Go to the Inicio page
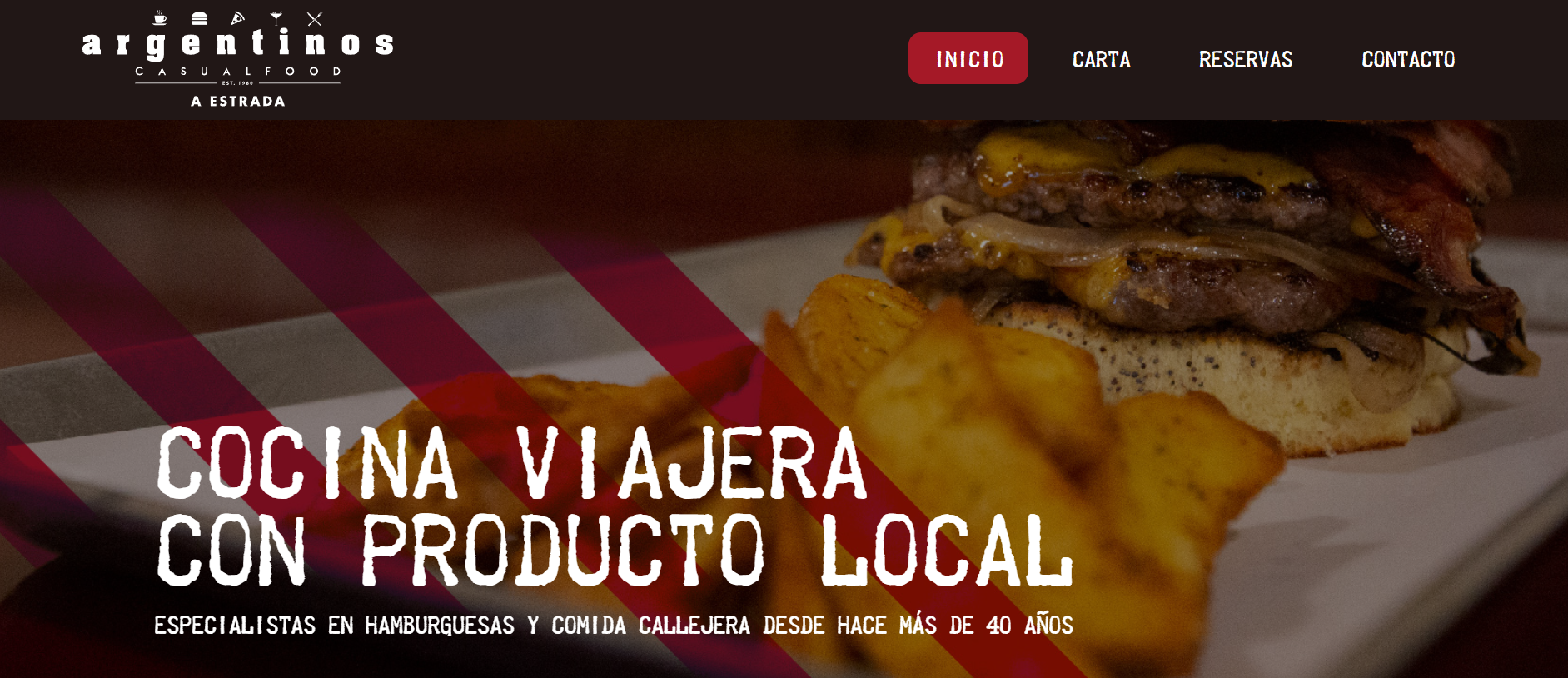The height and width of the screenshot is (678, 1568). 968,59
